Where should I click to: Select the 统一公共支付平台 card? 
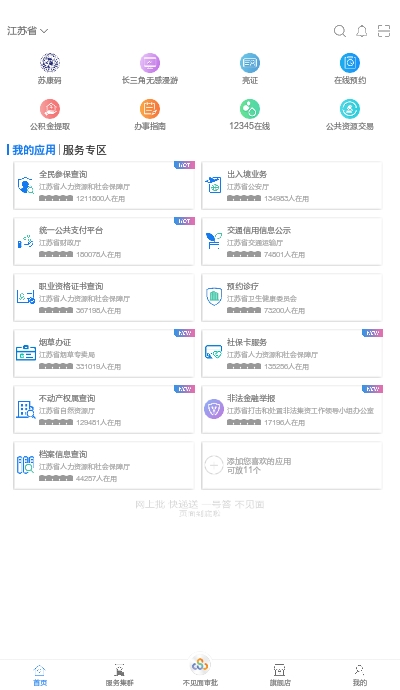click(104, 242)
